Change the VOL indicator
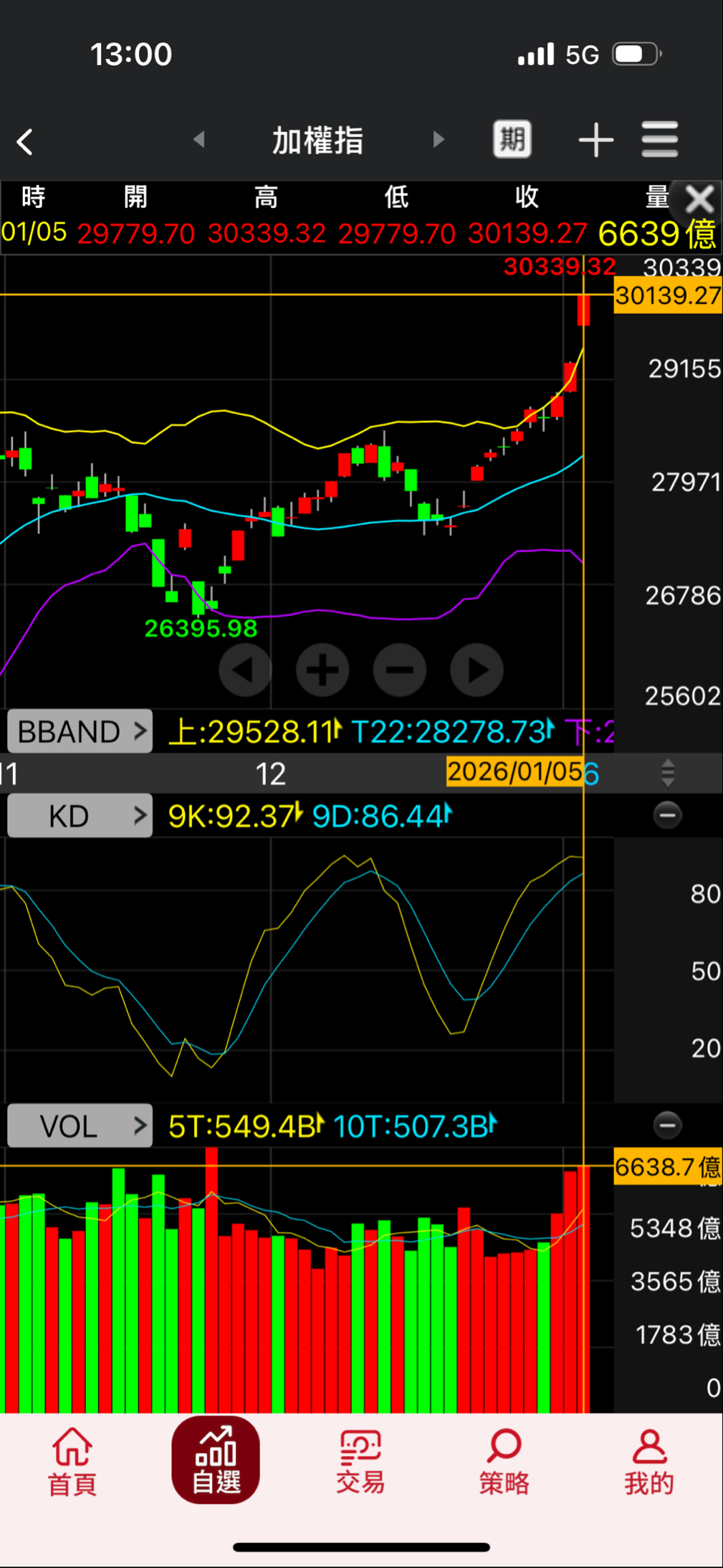 [80, 1126]
